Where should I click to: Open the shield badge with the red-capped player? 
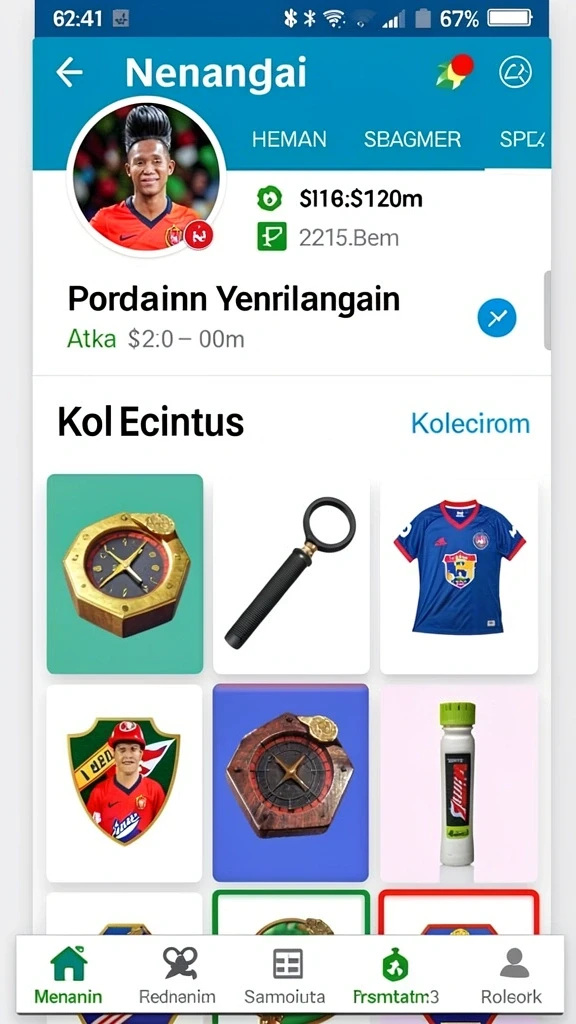(x=124, y=783)
